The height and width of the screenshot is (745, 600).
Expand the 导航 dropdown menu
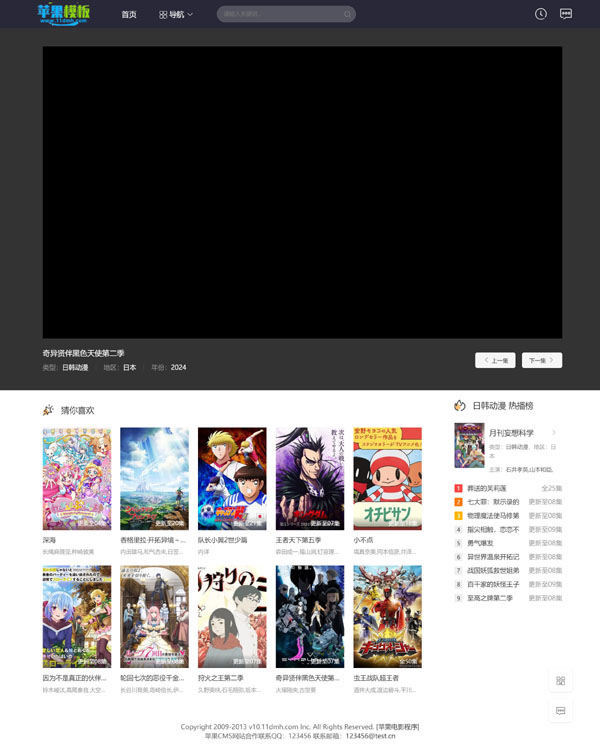tap(176, 14)
